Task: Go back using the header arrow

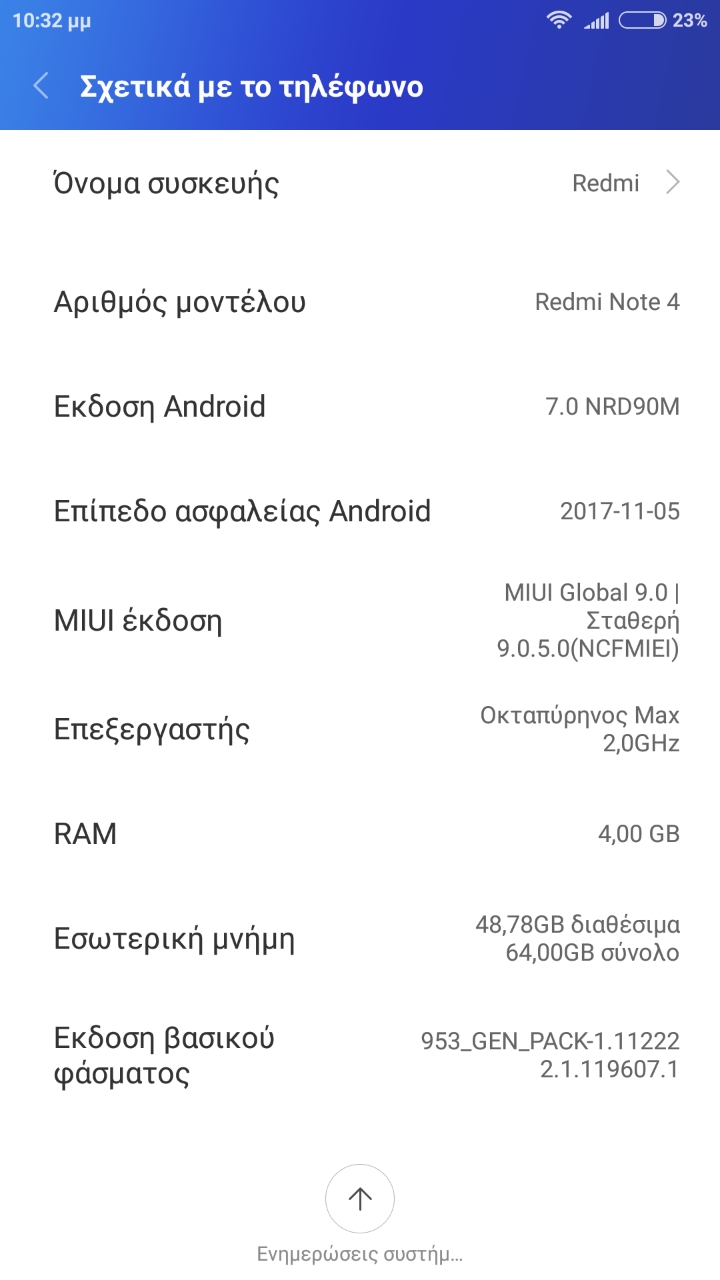Action: coord(41,86)
